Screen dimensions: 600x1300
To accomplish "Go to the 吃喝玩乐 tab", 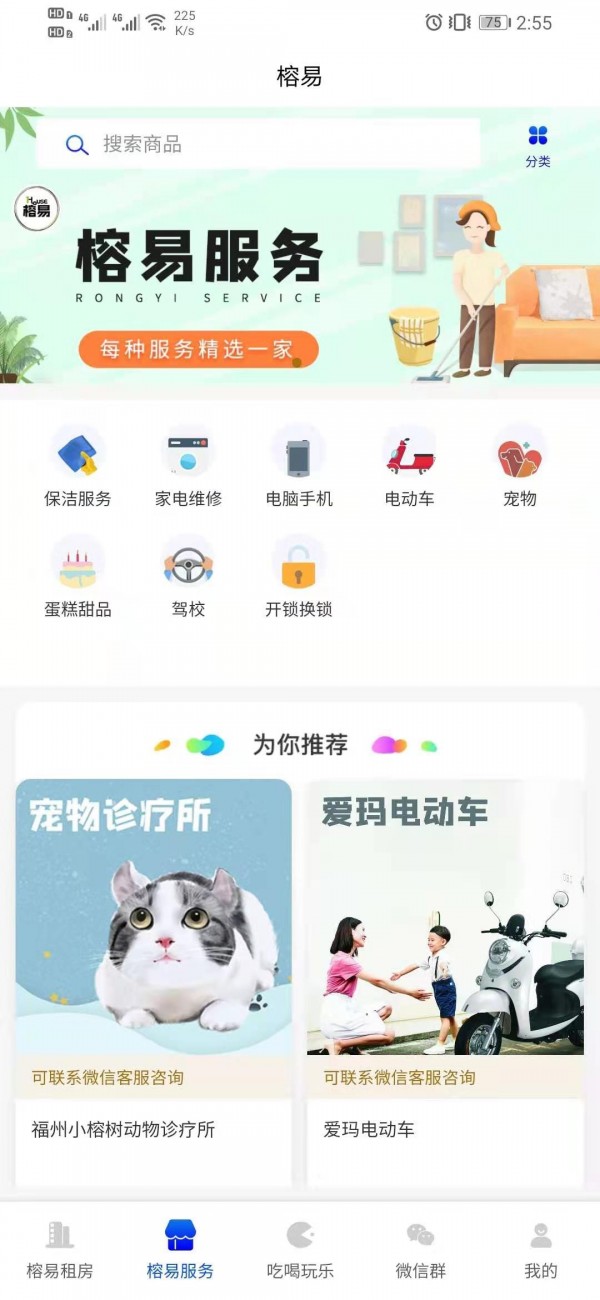I will tap(300, 1250).
